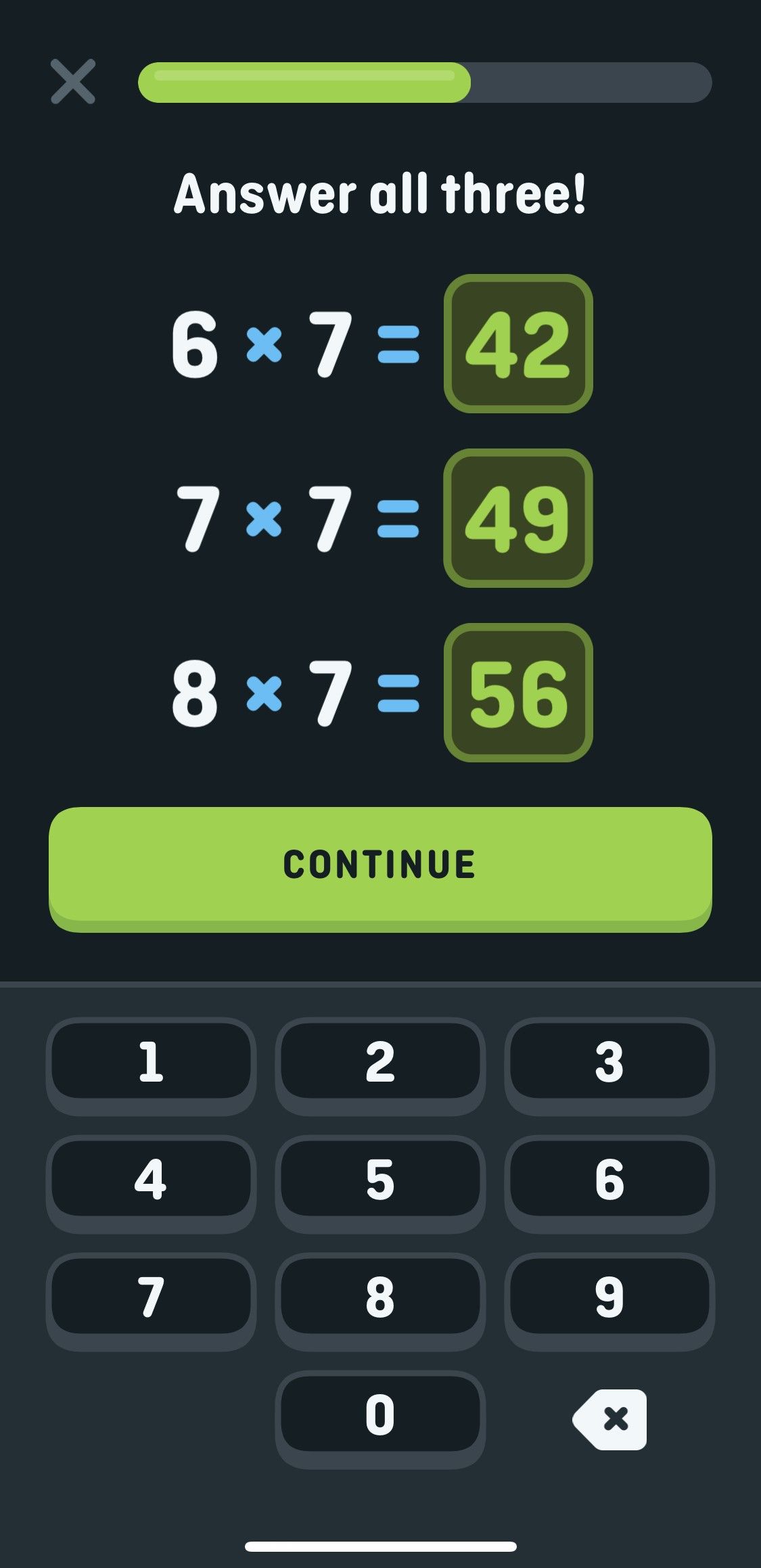Close the lesson with the X icon
Image resolution: width=761 pixels, height=1568 pixels.
[x=73, y=82]
